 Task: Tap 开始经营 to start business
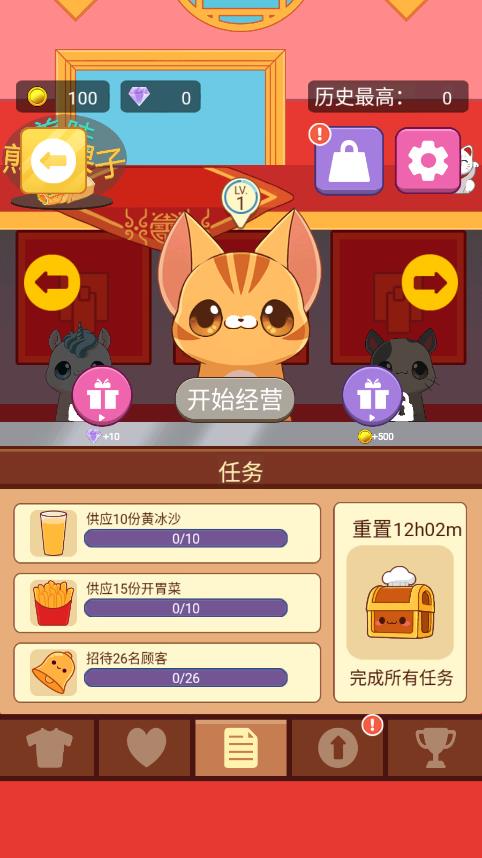pos(235,400)
